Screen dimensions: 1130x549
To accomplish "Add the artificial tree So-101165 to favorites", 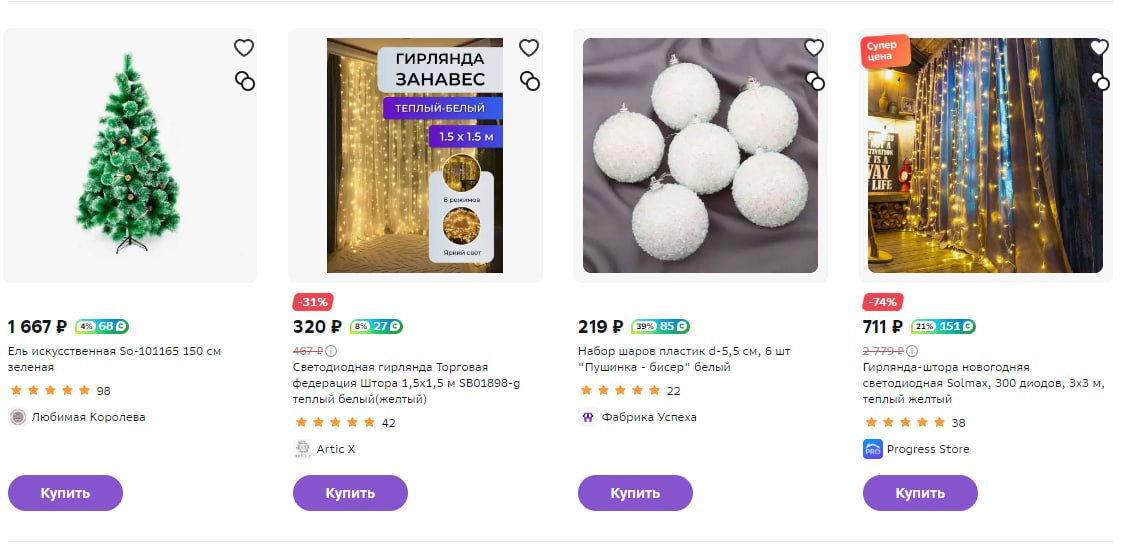I will (x=244, y=48).
